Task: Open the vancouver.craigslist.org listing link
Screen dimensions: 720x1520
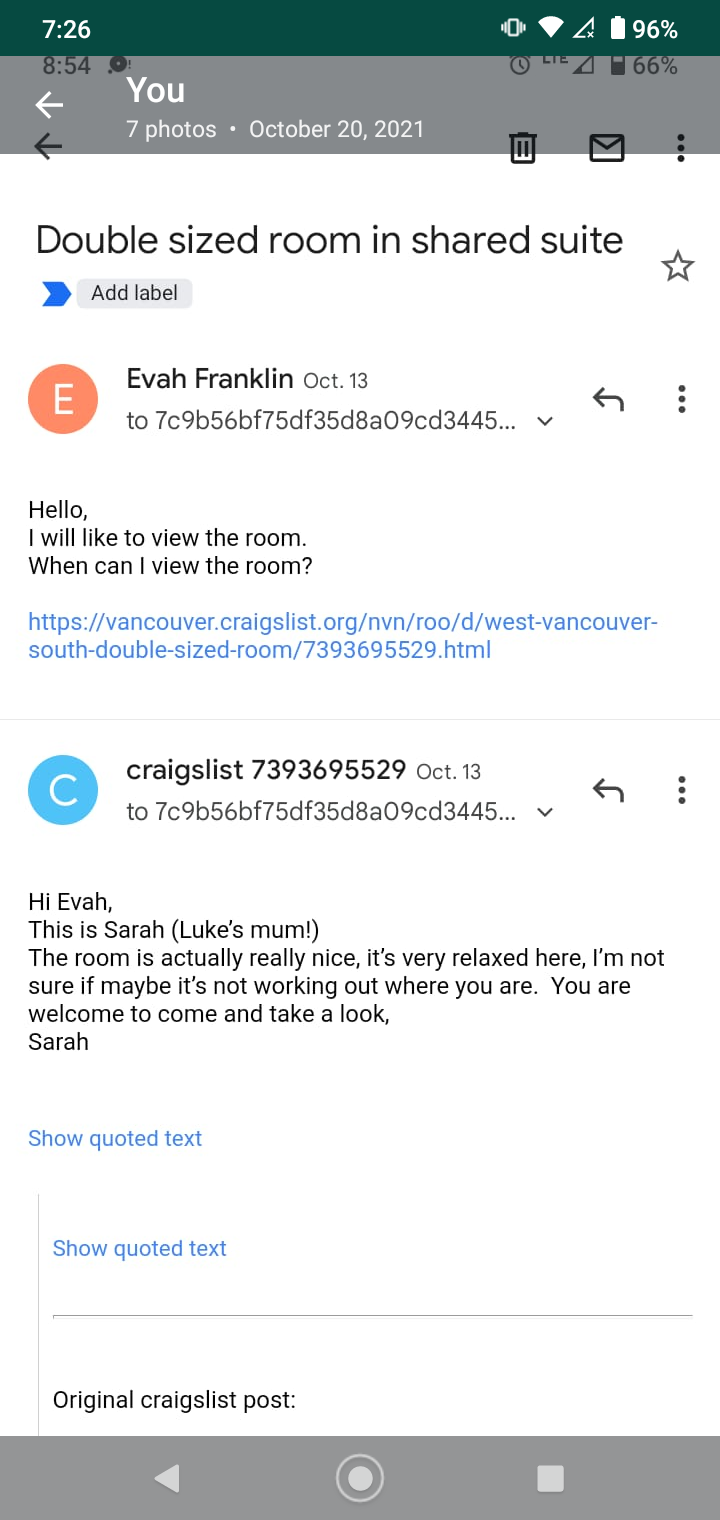Action: 342,636
